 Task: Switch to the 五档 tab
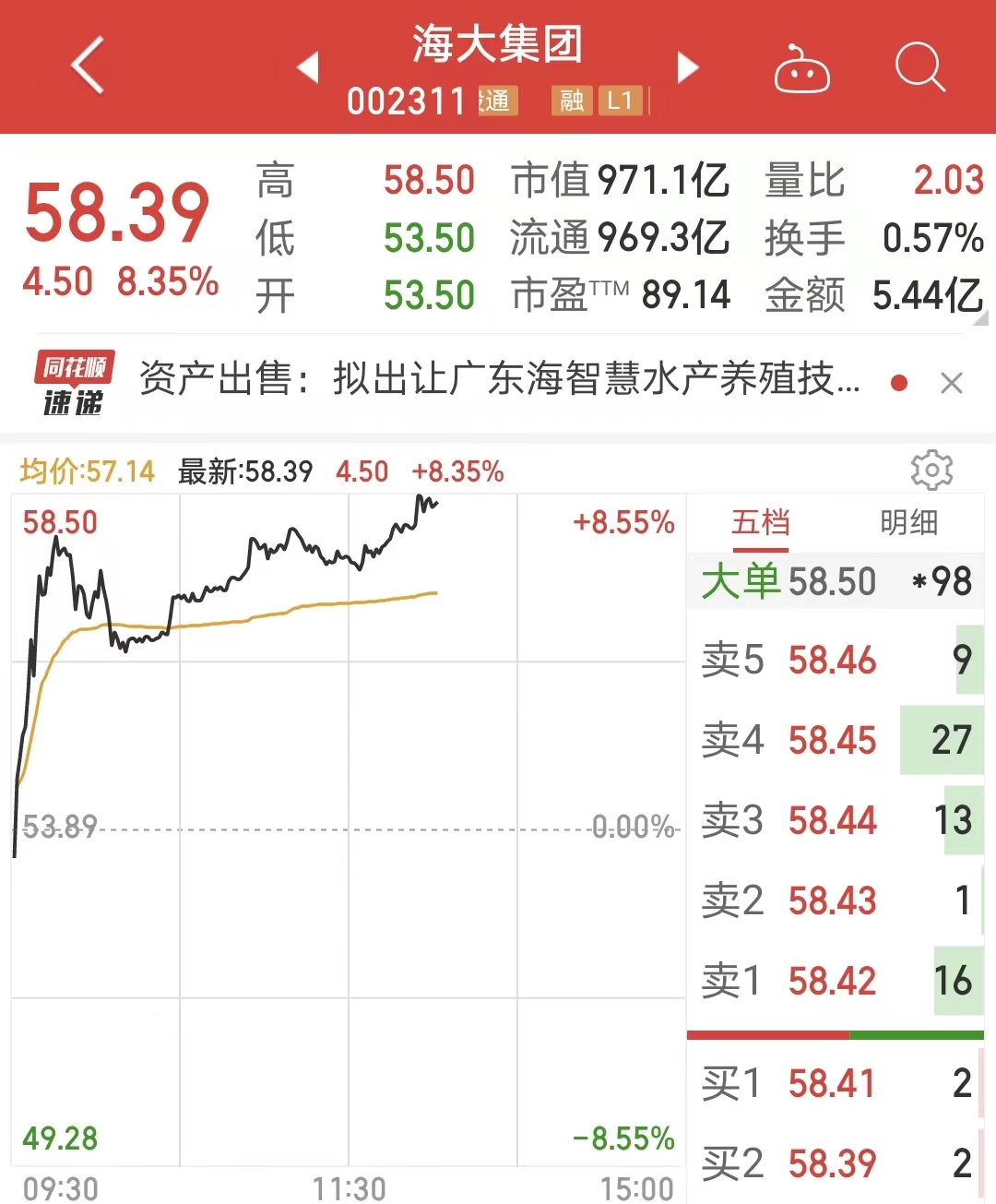click(x=761, y=523)
